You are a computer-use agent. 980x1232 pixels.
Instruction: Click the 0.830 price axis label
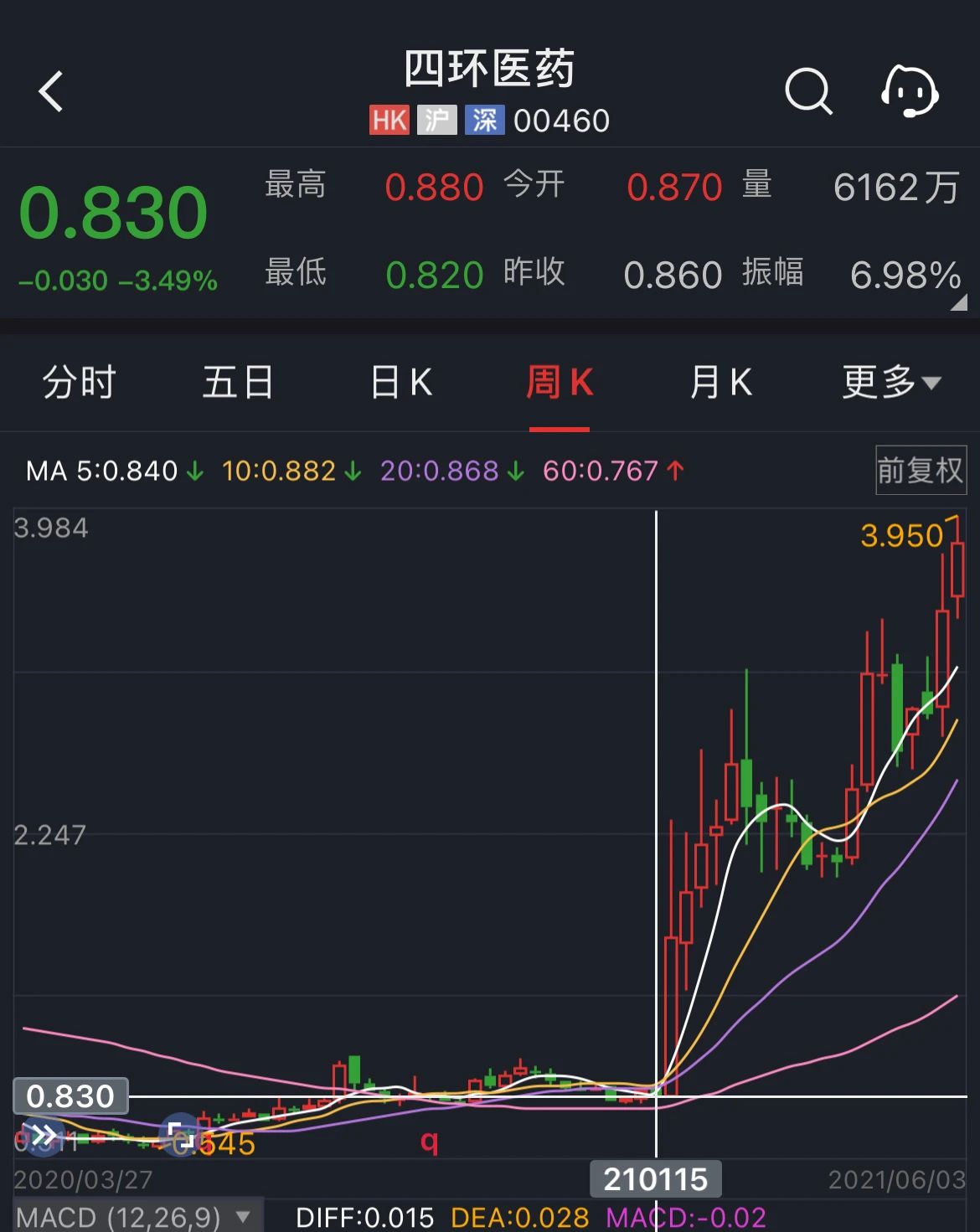[x=70, y=1095]
